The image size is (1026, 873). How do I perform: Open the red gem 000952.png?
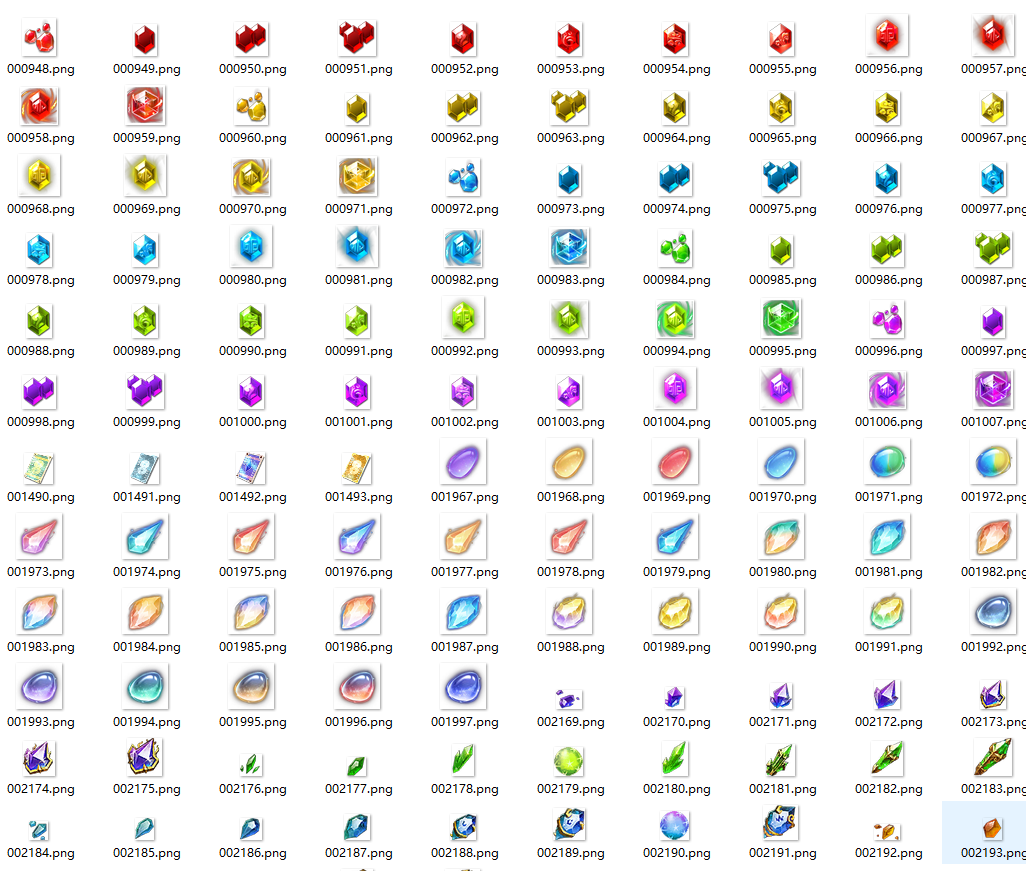pos(464,38)
